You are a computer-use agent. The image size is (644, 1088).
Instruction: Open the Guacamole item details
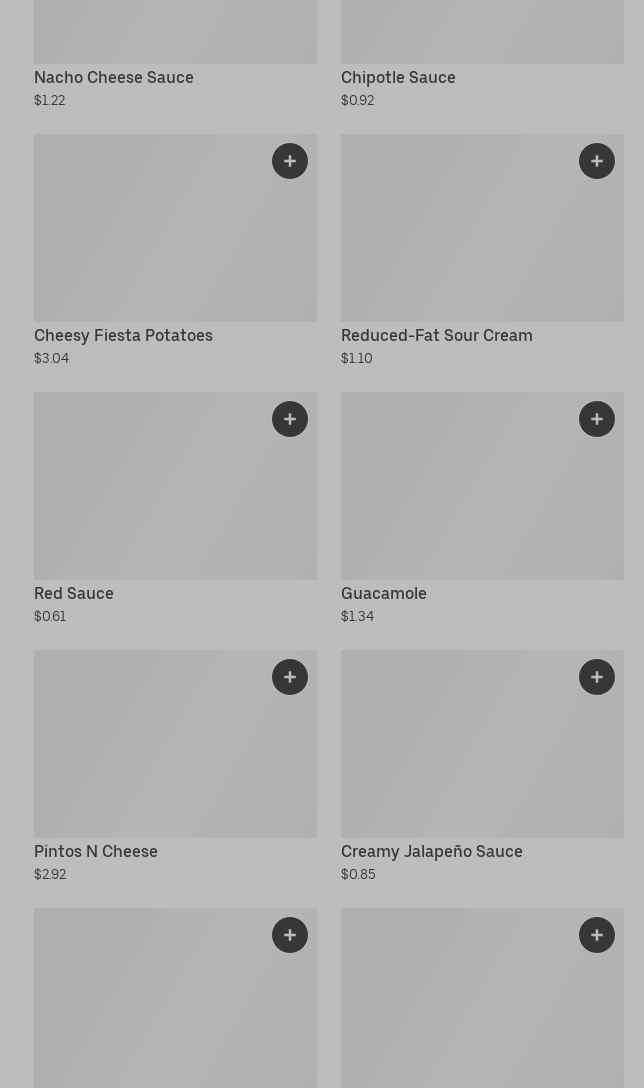coord(482,509)
